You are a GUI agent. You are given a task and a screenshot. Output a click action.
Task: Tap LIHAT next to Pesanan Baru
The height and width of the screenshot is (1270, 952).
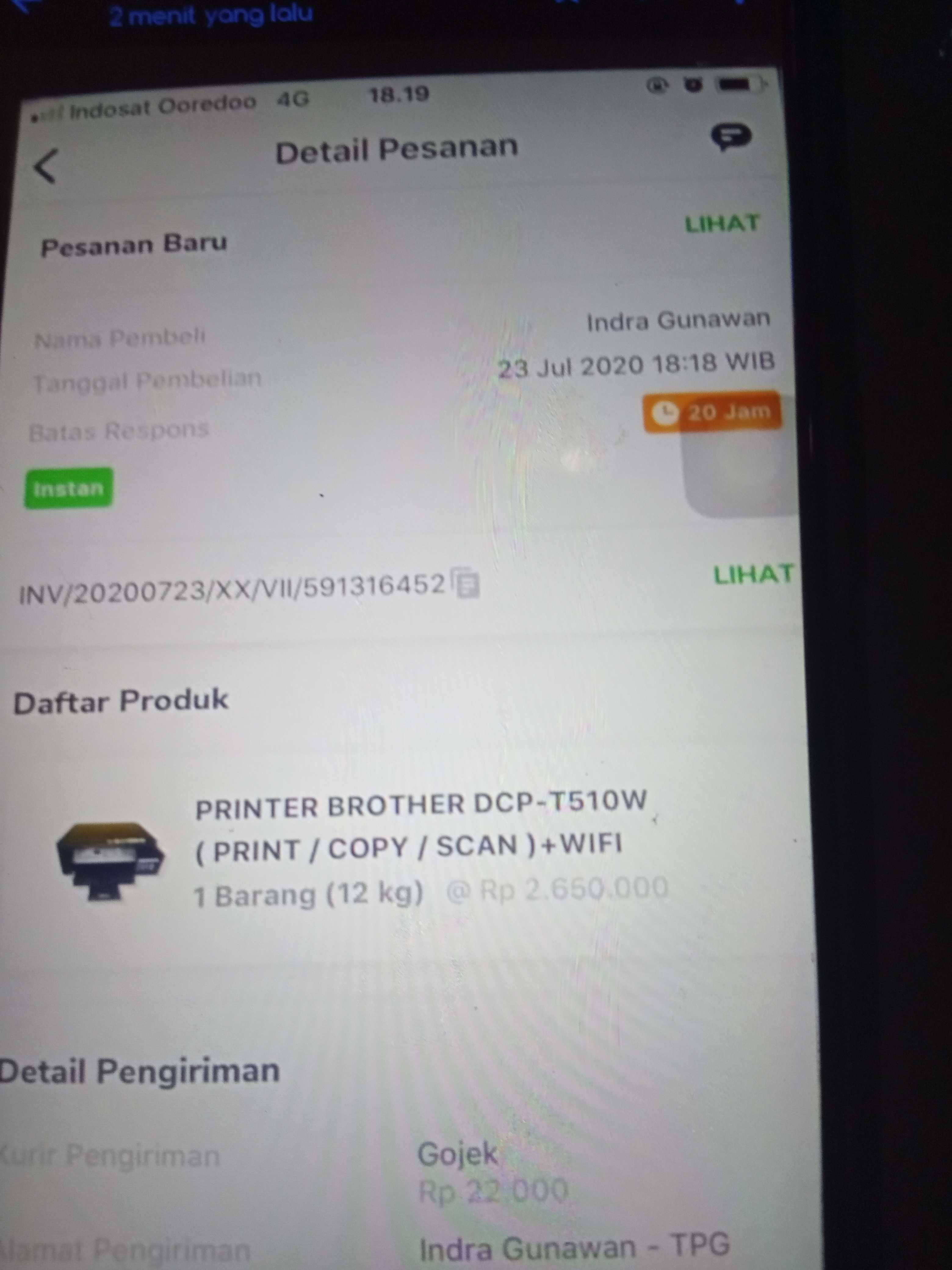pos(722,223)
